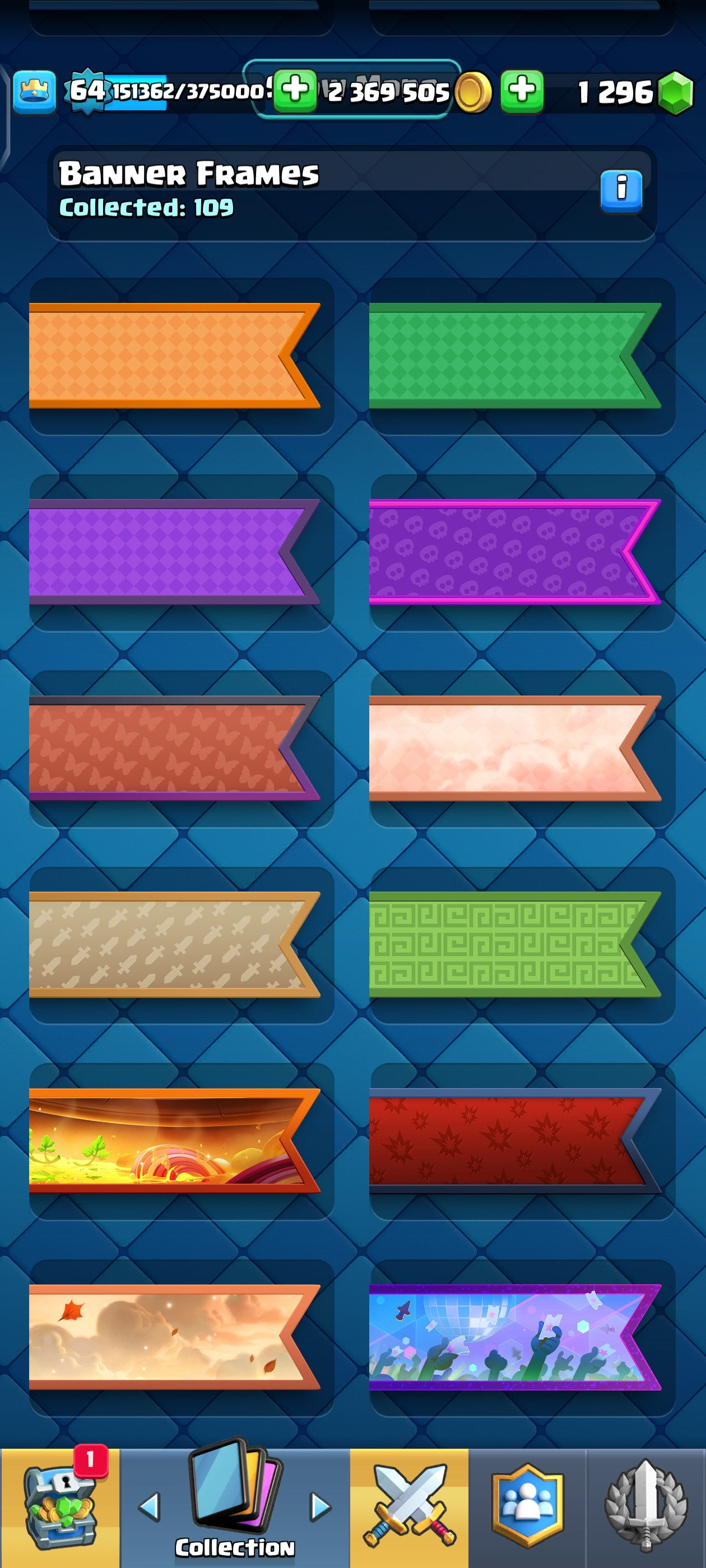Image resolution: width=706 pixels, height=1568 pixels.
Task: Open the clan social tab
Action: pos(527,1507)
